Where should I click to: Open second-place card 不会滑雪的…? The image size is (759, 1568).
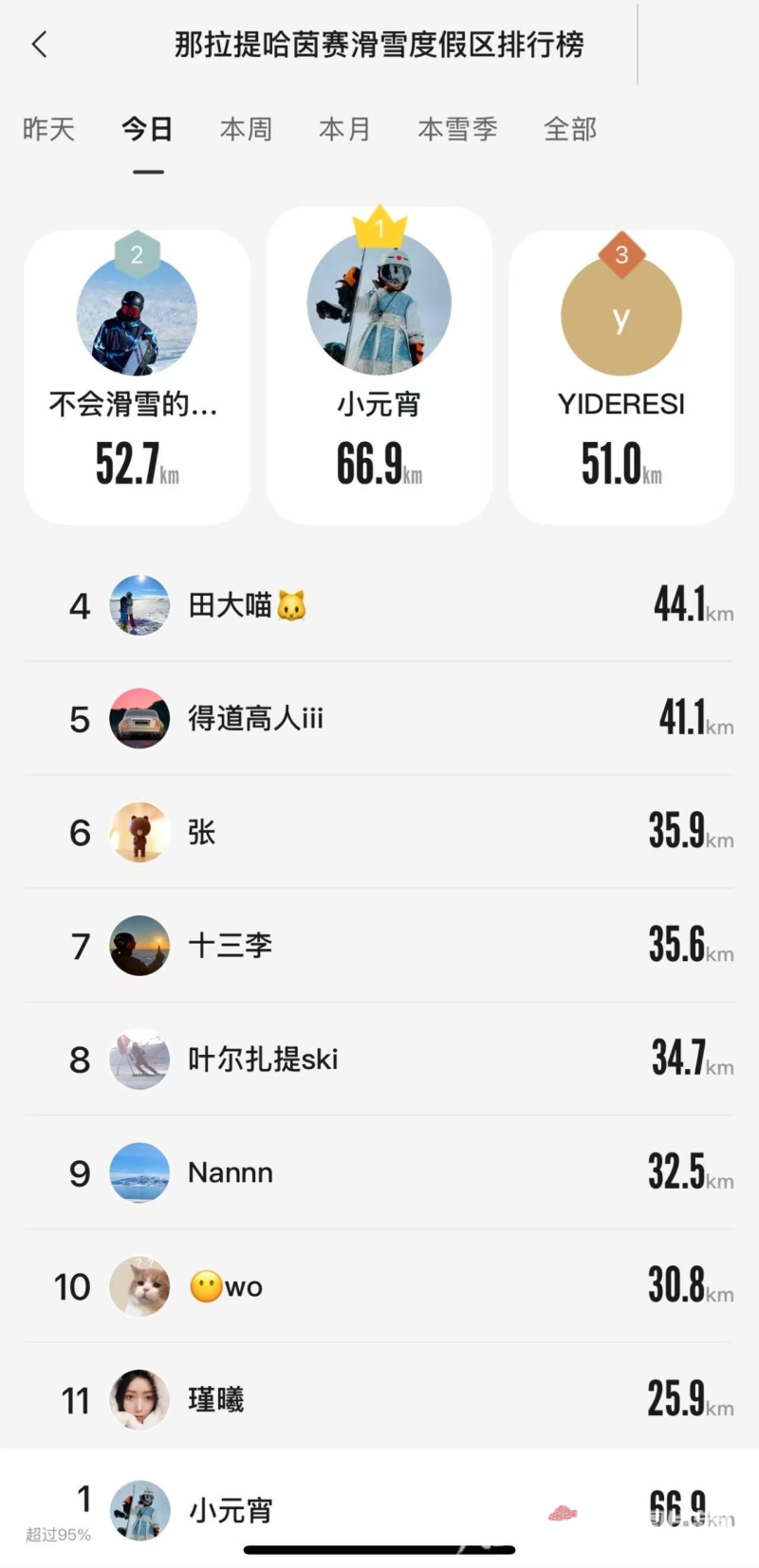pos(137,377)
